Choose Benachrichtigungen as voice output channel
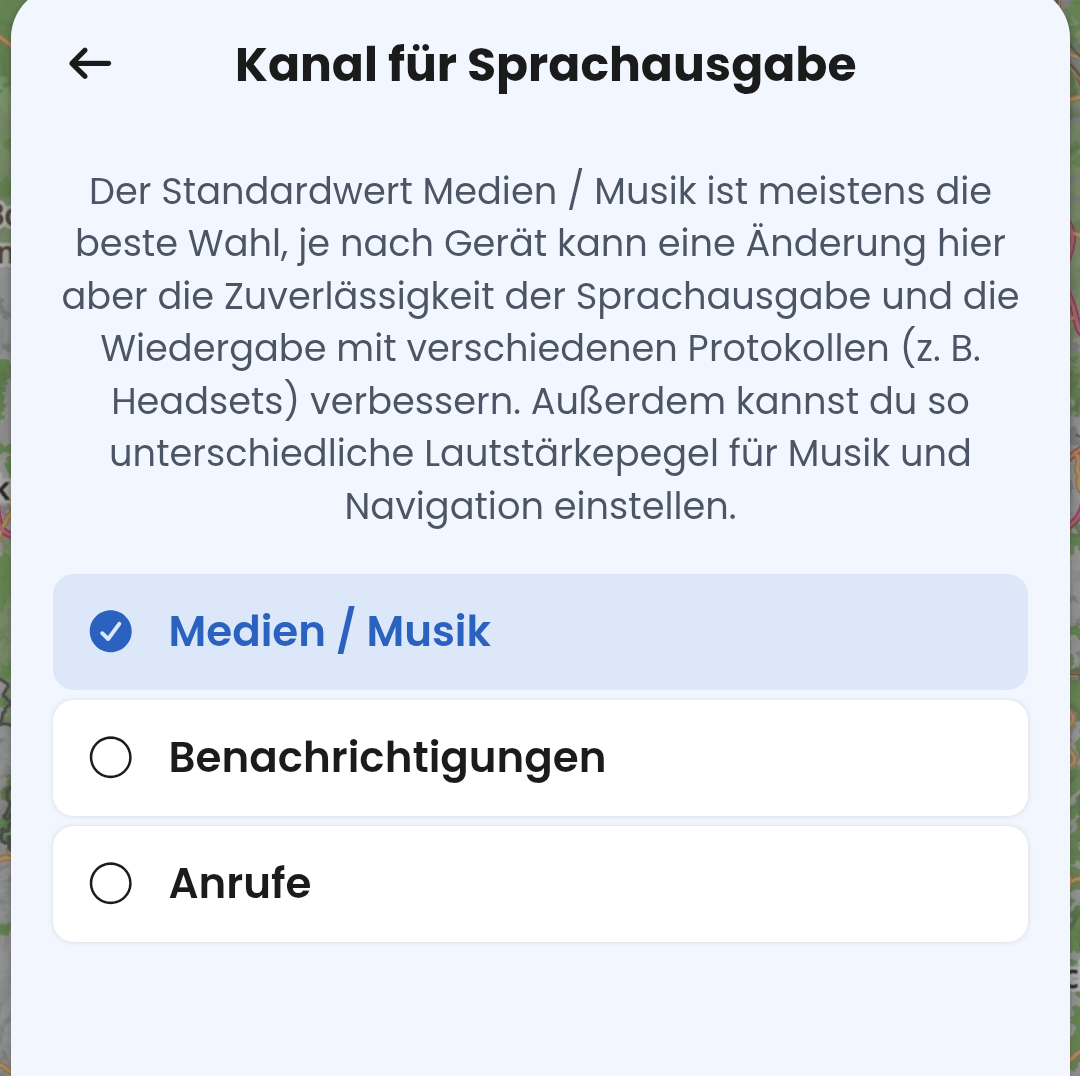 point(540,757)
